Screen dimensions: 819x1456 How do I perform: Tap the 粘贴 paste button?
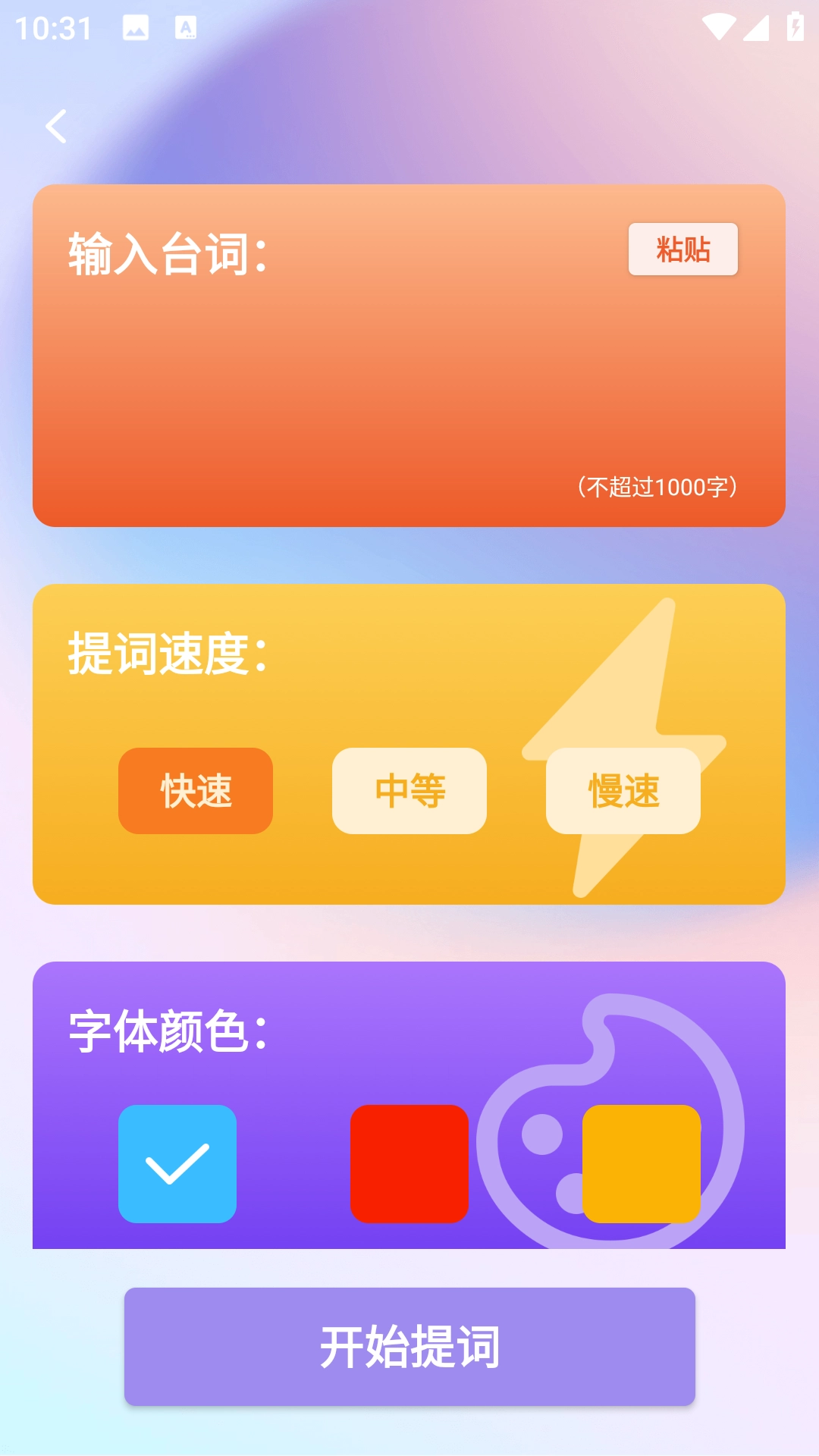pos(683,249)
